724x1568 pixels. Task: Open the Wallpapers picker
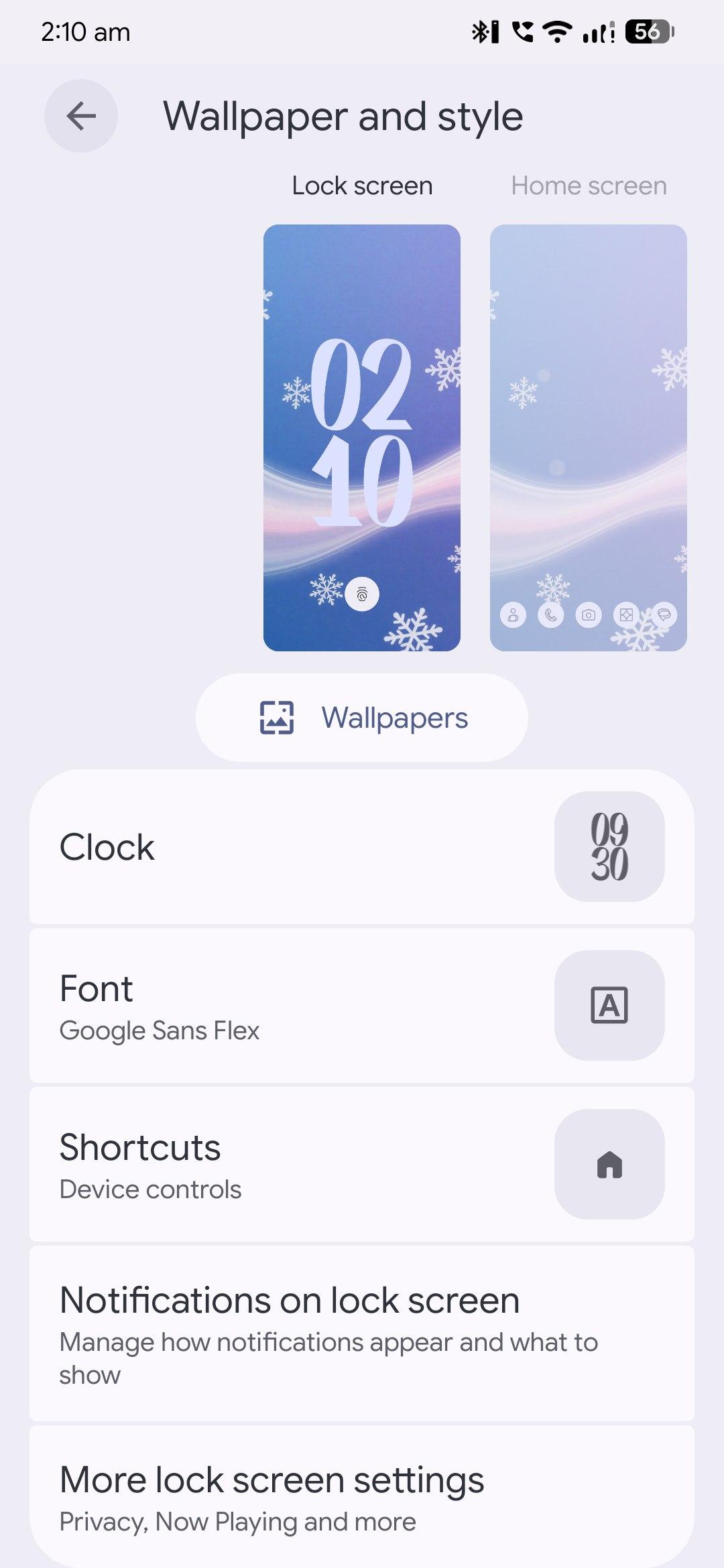click(x=362, y=718)
